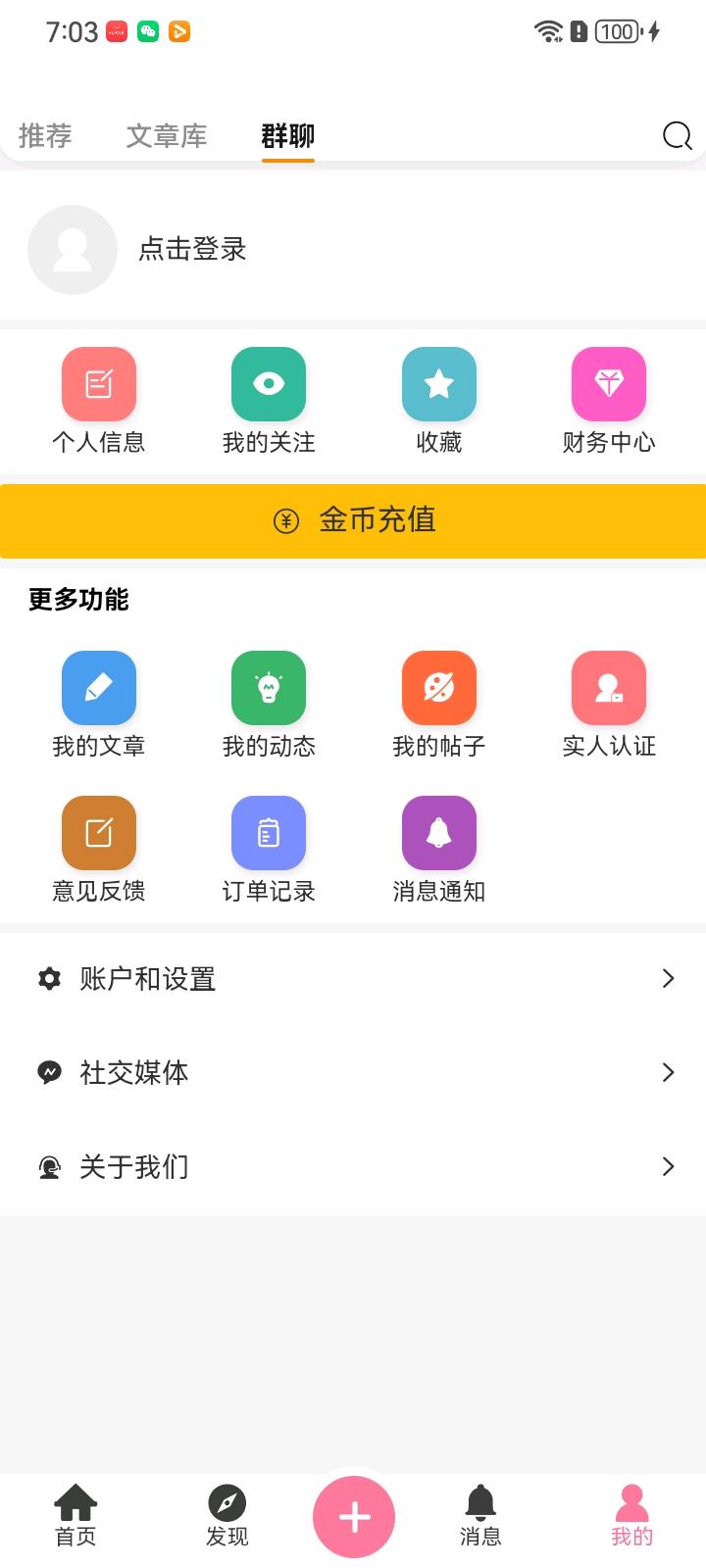Open the 关于我们 row
The image size is (706, 1568).
(353, 1166)
